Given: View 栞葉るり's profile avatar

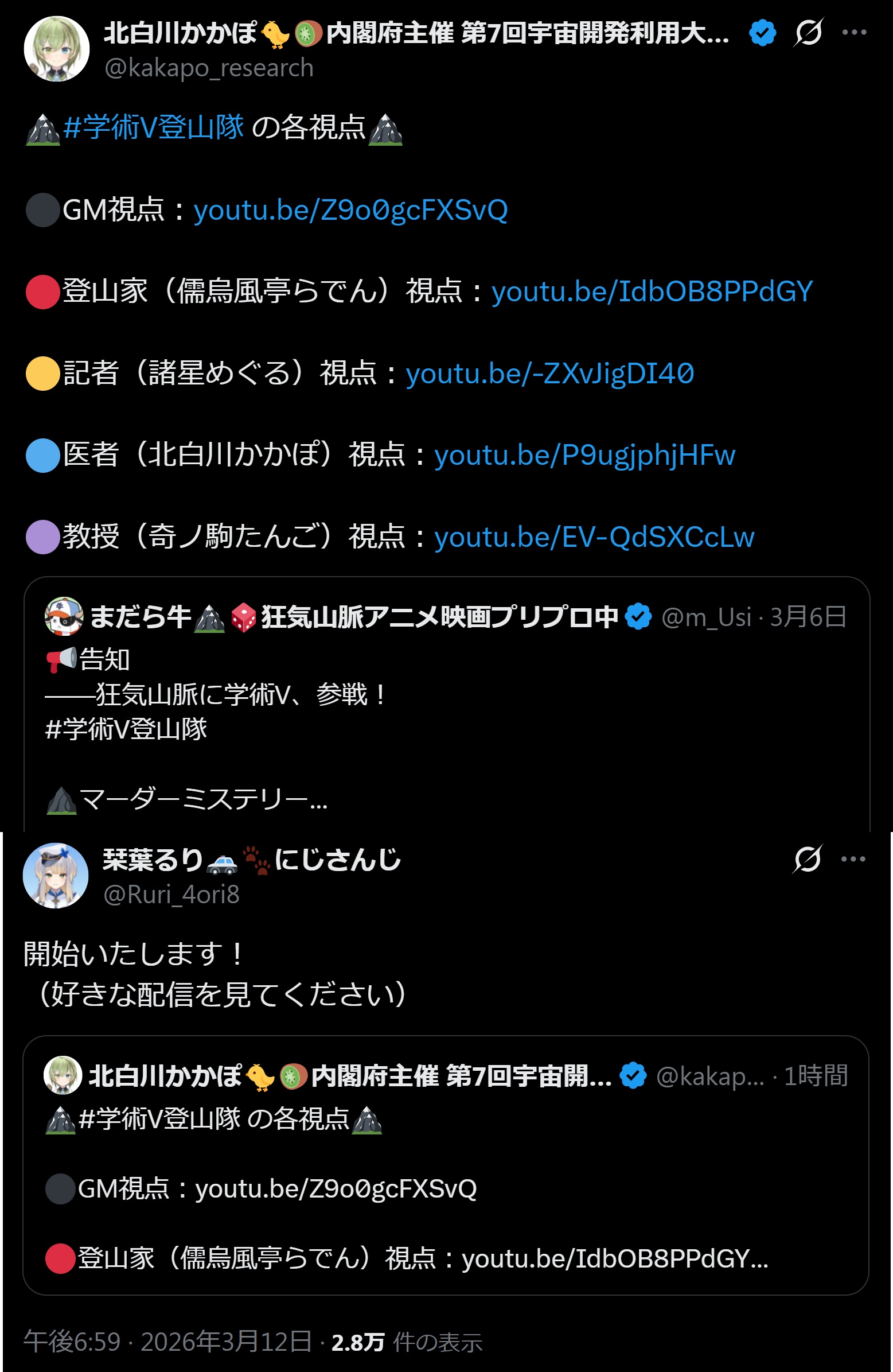Looking at the screenshot, I should (x=55, y=876).
